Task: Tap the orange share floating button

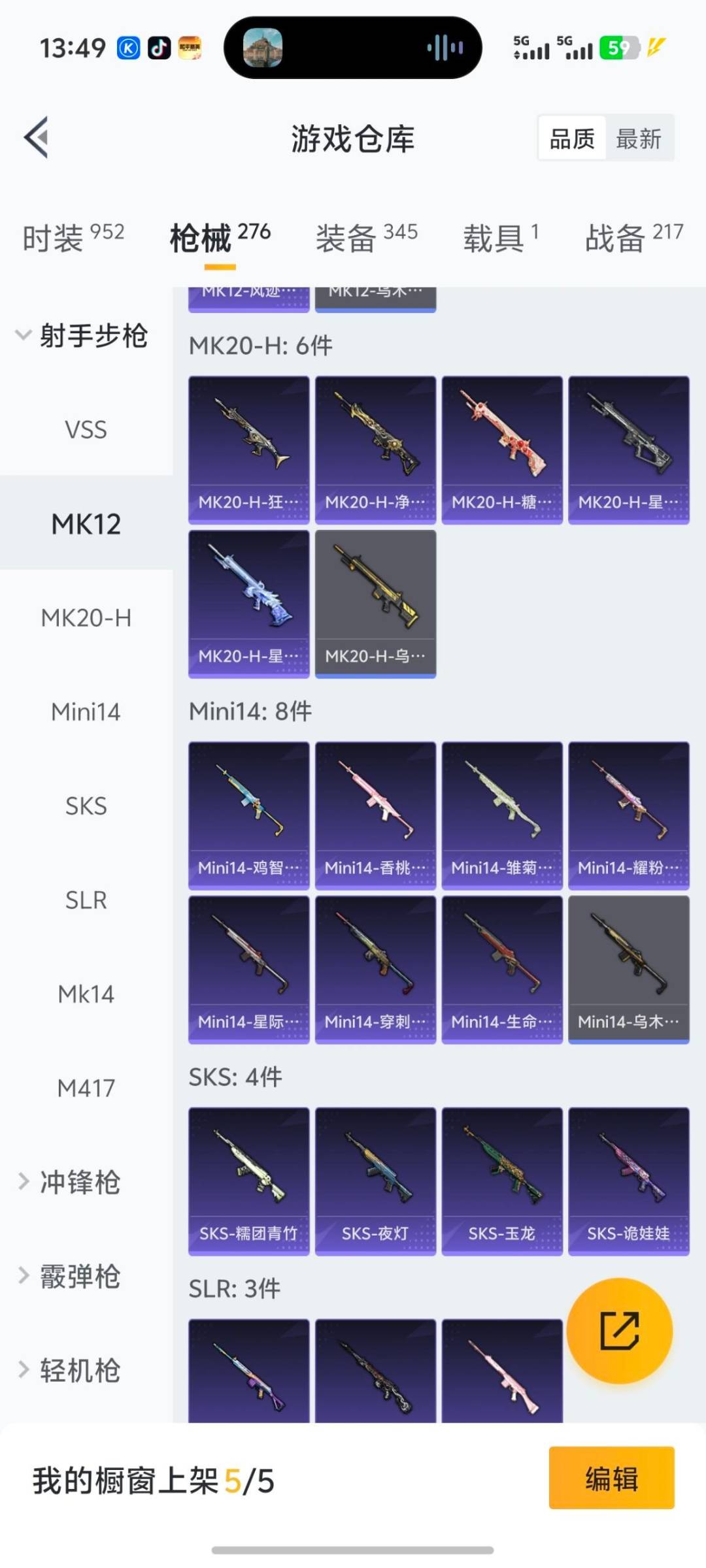Action: coord(619,1331)
